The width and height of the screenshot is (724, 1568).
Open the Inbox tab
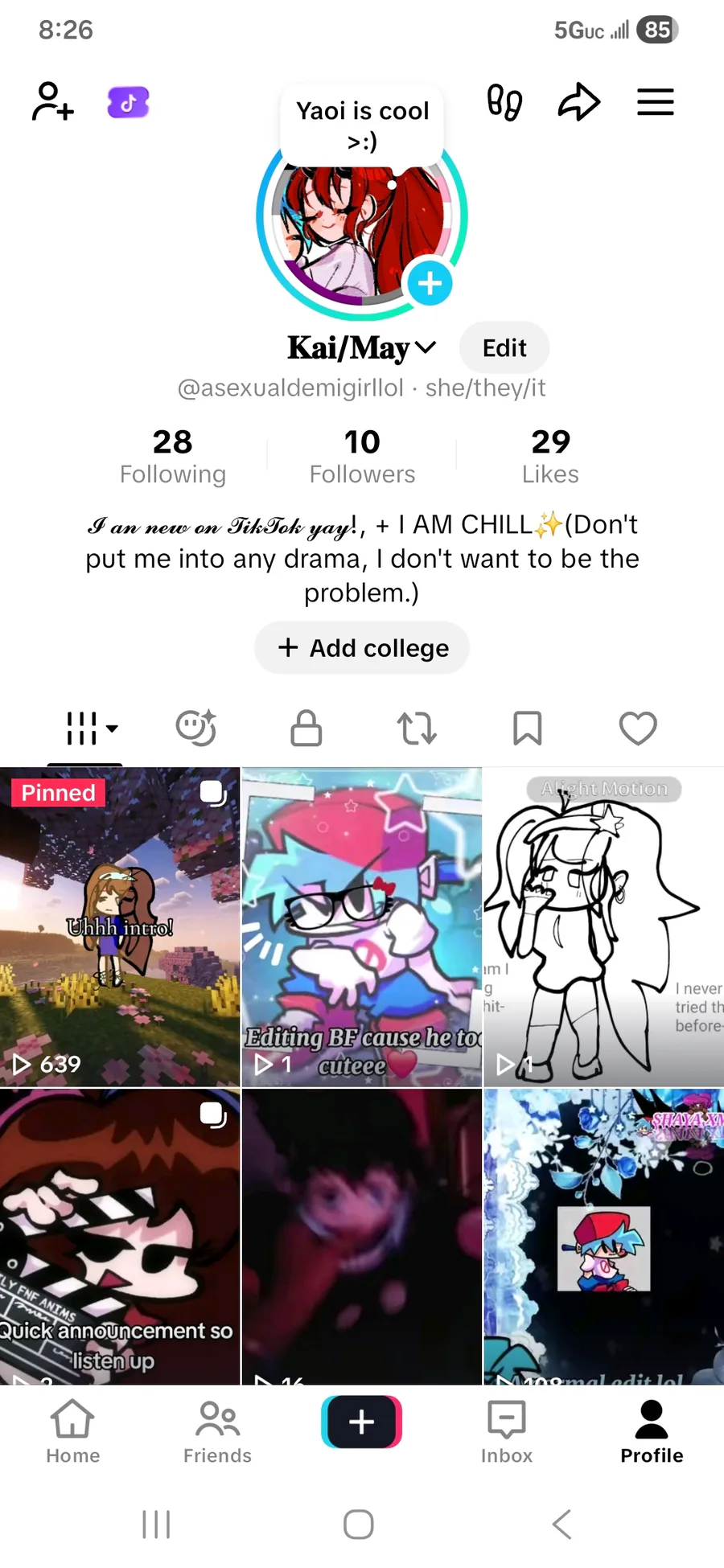click(507, 1432)
